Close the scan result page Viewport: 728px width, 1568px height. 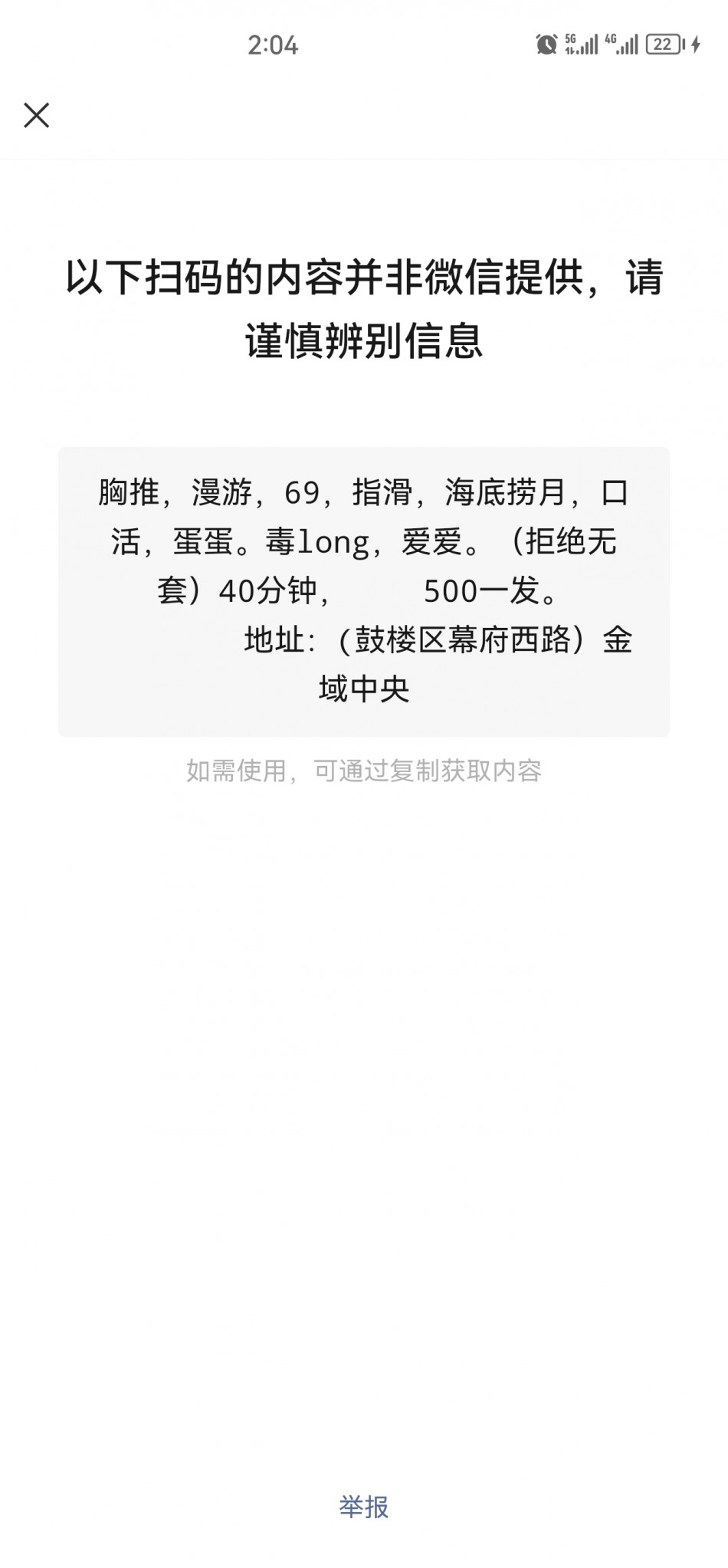pyautogui.click(x=37, y=116)
